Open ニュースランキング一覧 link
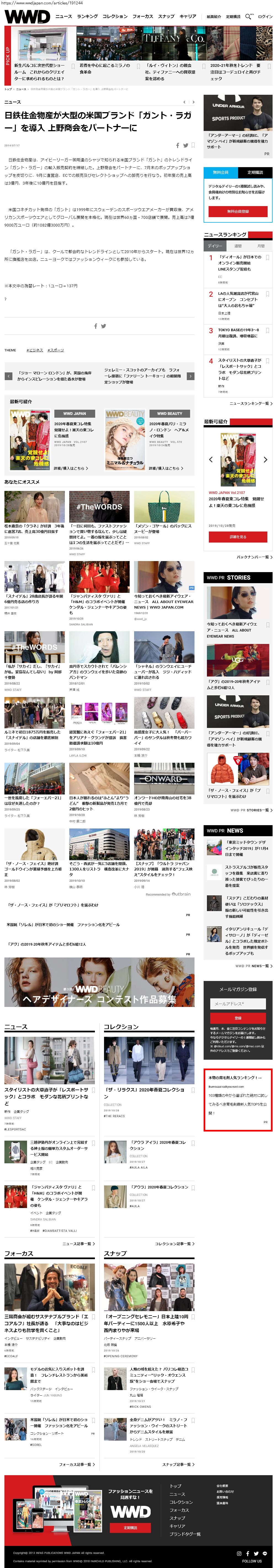This screenshot has height=1568, width=277. coord(250,404)
